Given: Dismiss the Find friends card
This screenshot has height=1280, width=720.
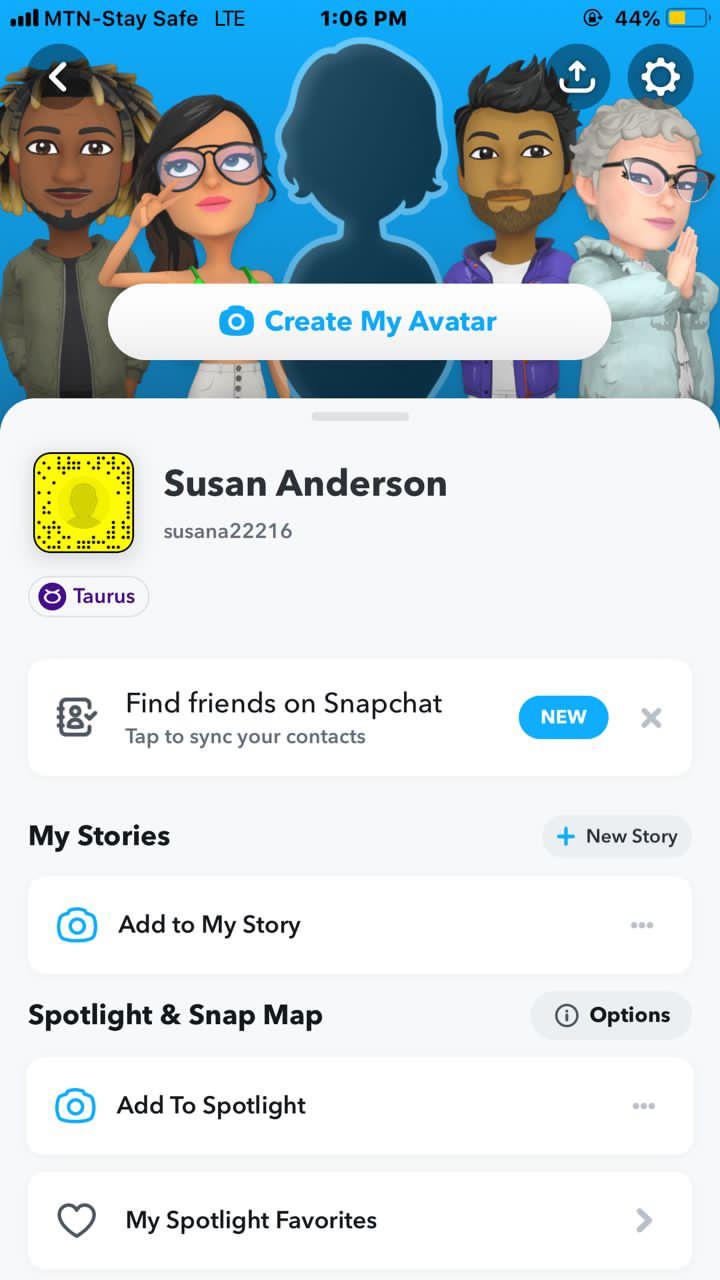Looking at the screenshot, I should 651,717.
